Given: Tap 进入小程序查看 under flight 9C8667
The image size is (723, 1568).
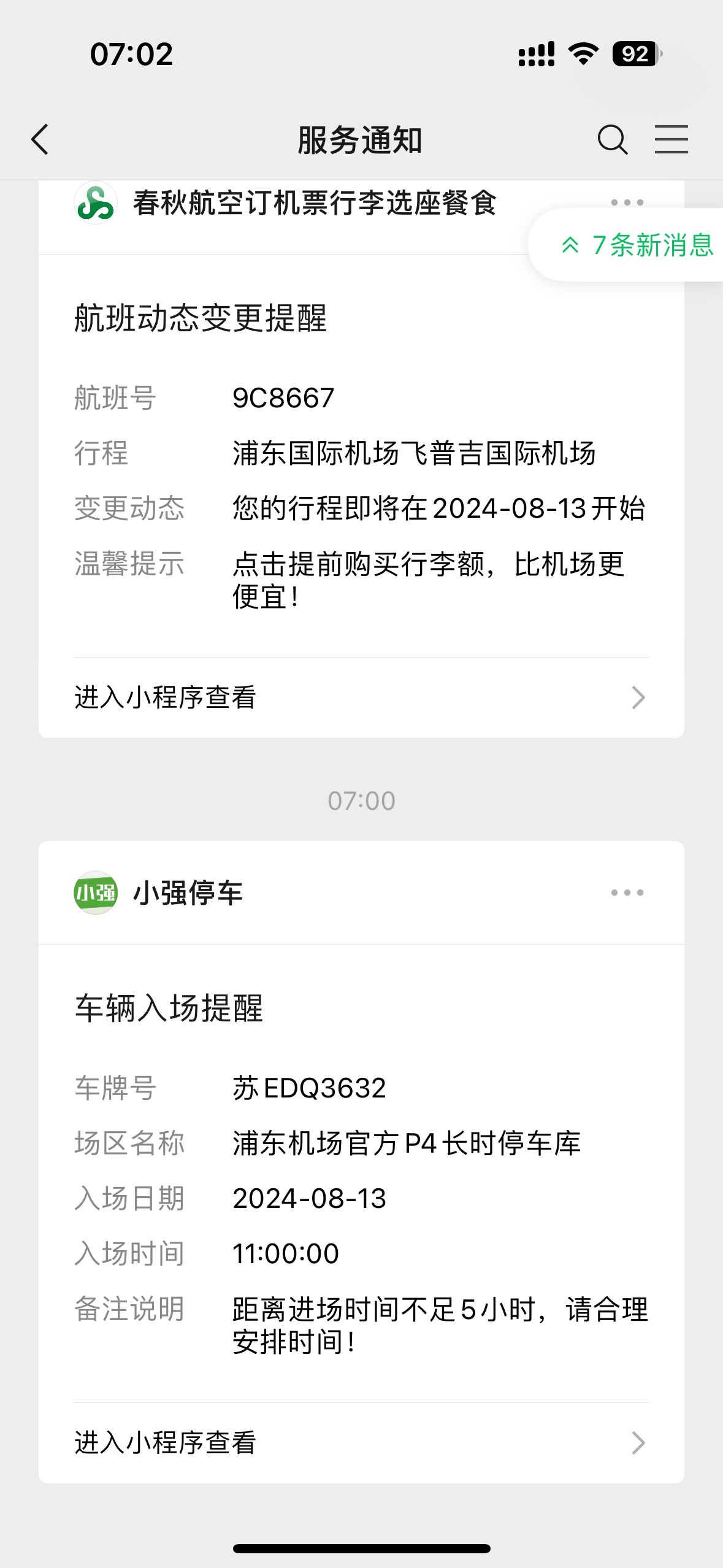Looking at the screenshot, I should pos(361,698).
